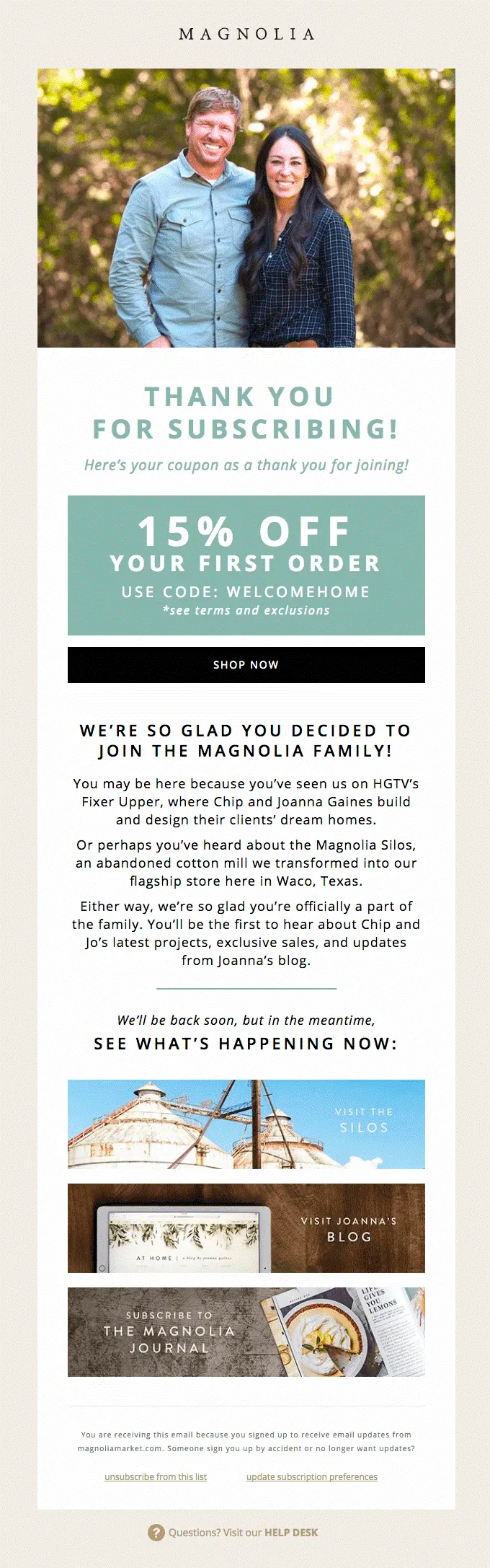Open the 15% off coupon banner

pos(246,565)
